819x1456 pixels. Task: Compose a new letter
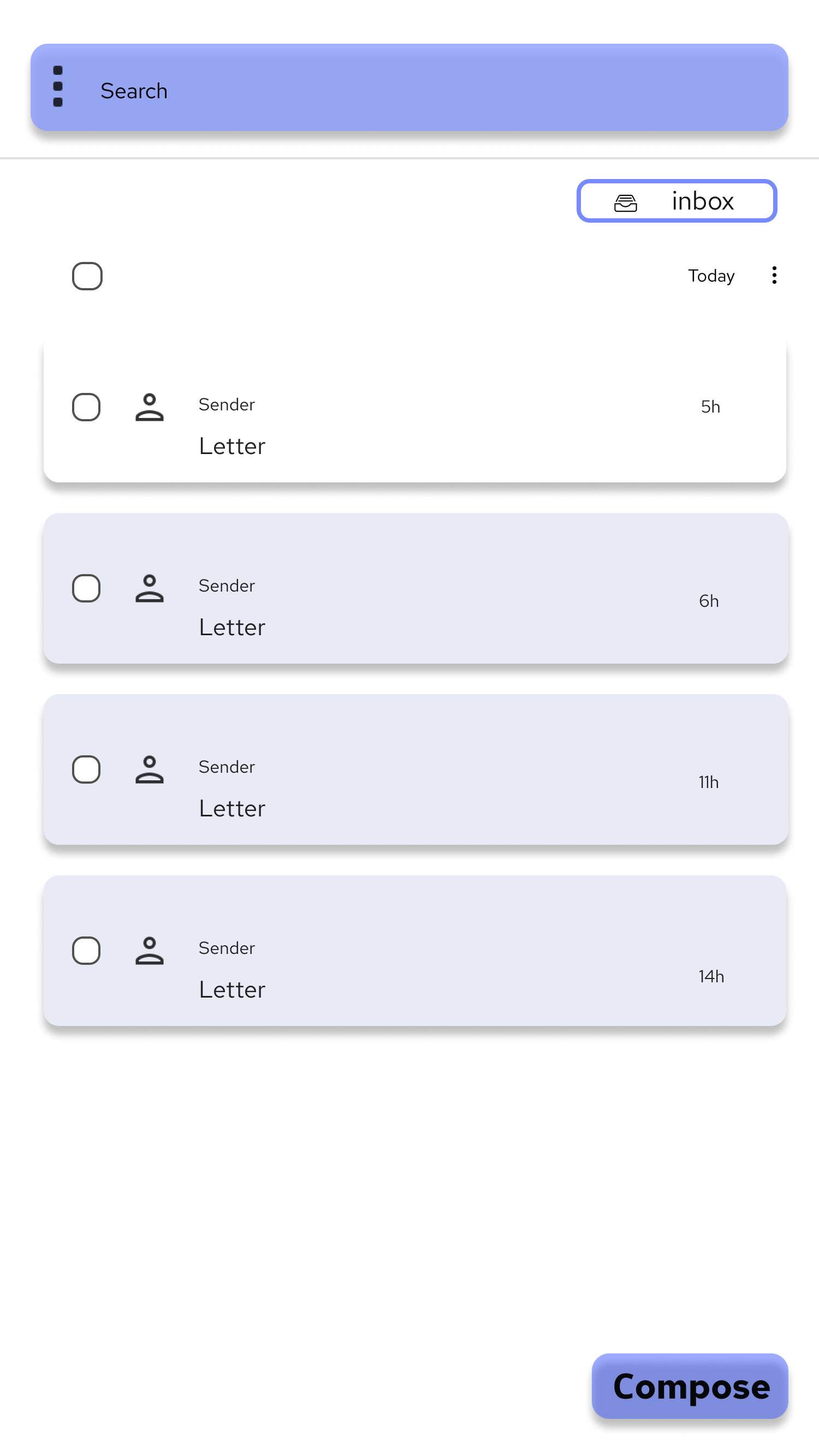(690, 1386)
